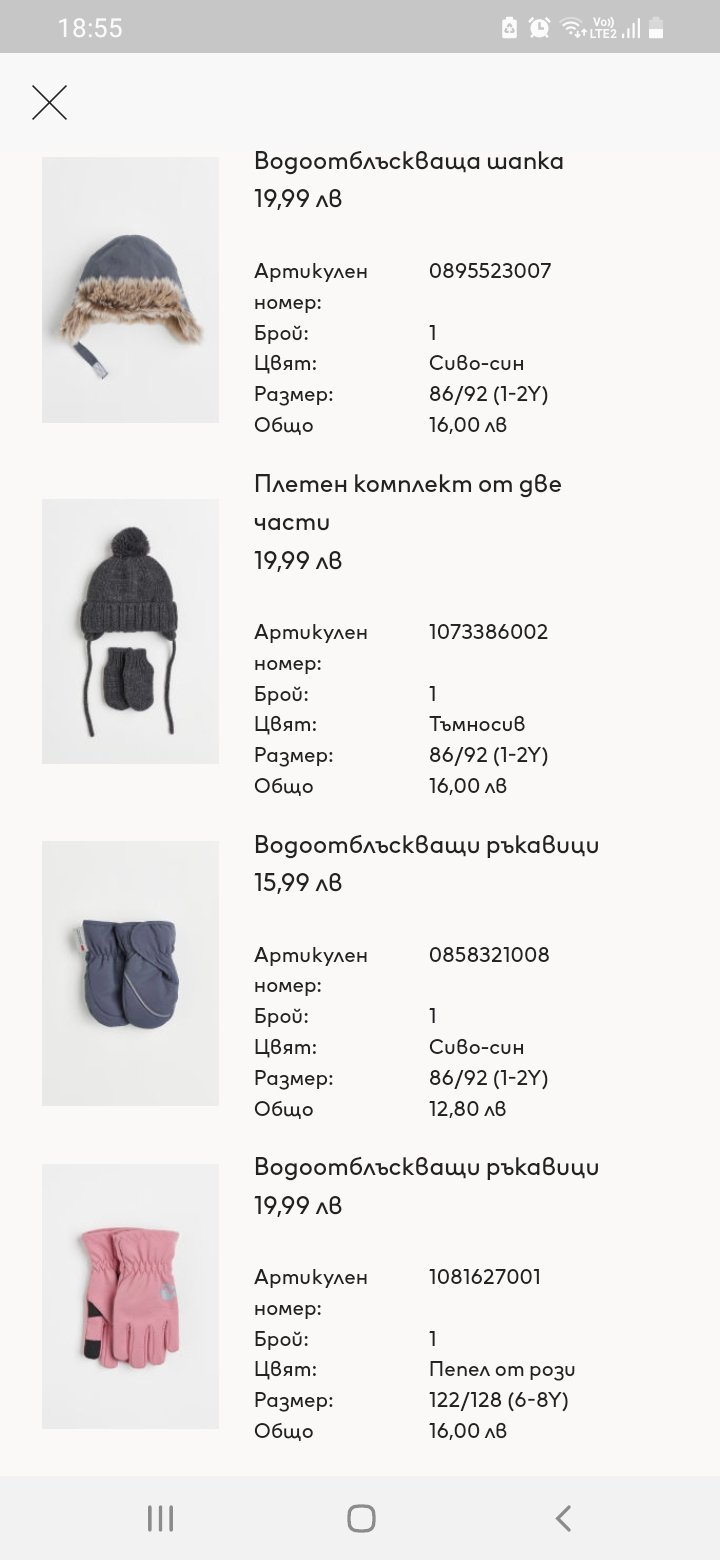This screenshot has width=720, height=1560.
Task: Go back with the system back button
Action: [x=563, y=1518]
